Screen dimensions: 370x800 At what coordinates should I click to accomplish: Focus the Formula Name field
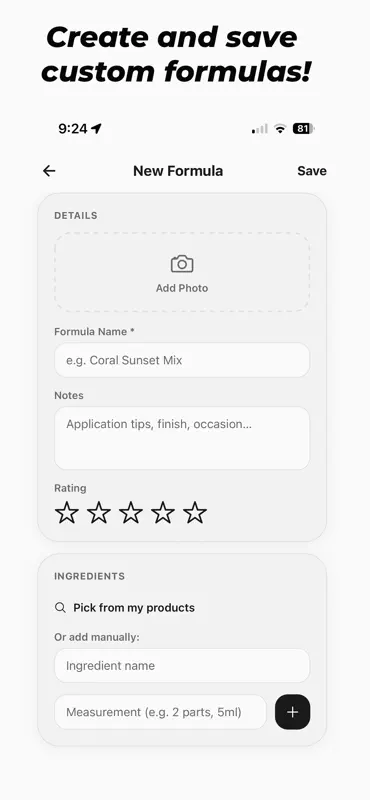click(x=182, y=360)
